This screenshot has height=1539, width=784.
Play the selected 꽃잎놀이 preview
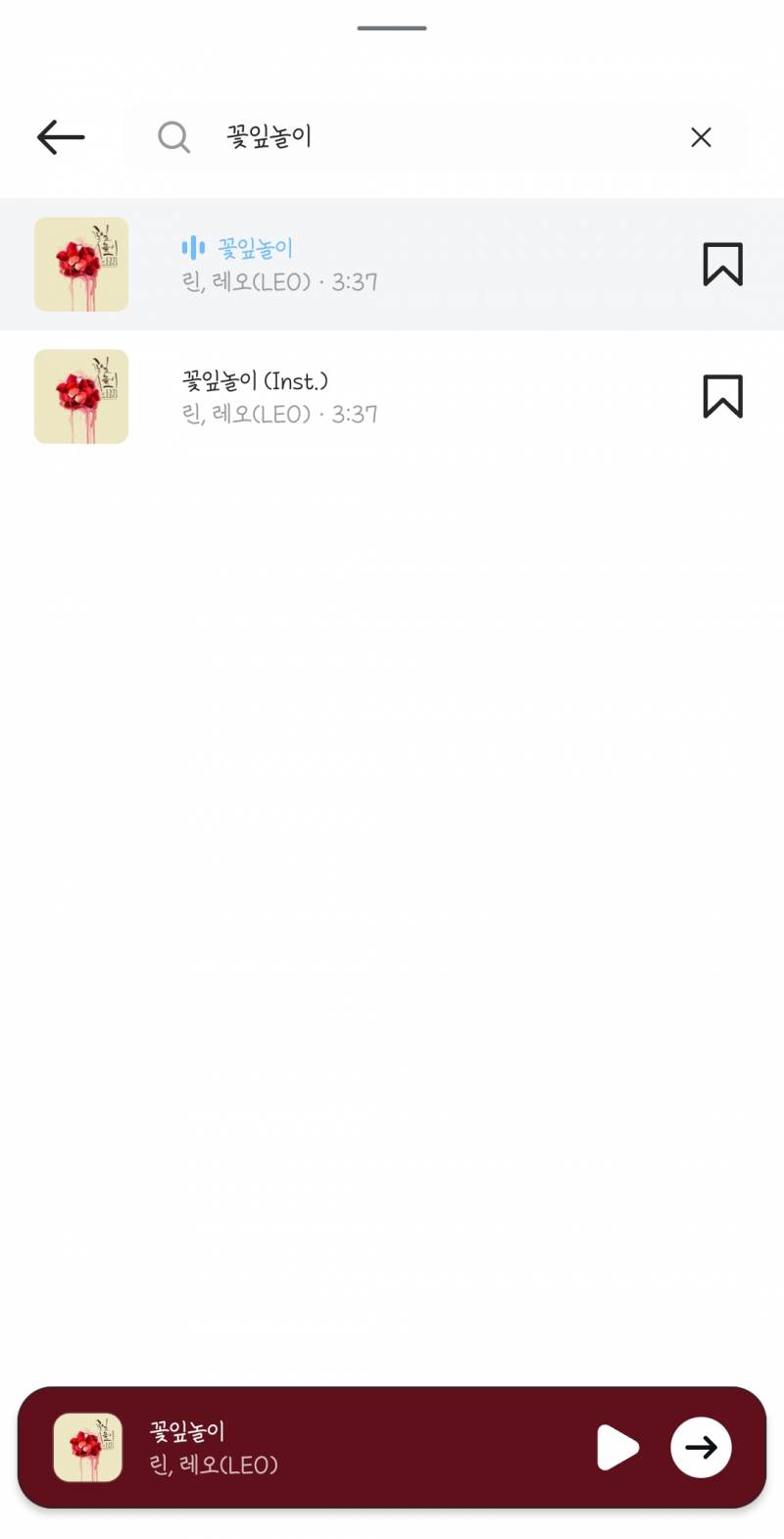[x=617, y=1447]
